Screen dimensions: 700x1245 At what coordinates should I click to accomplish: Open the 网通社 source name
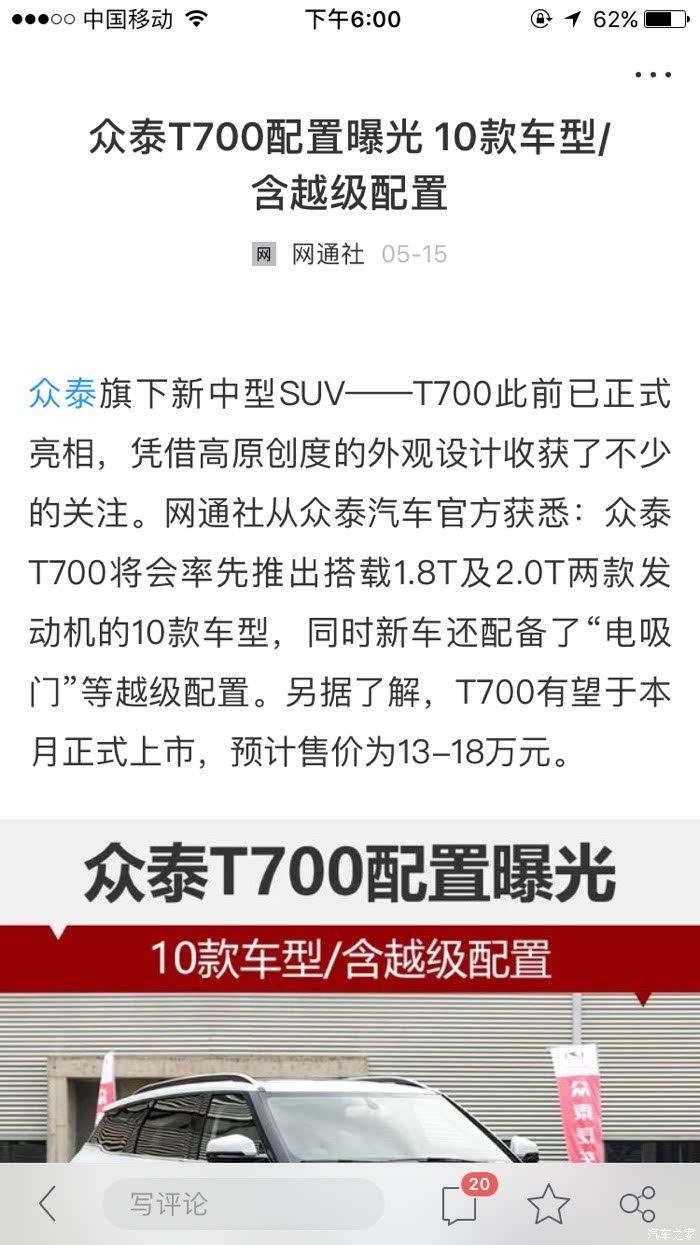pyautogui.click(x=328, y=254)
